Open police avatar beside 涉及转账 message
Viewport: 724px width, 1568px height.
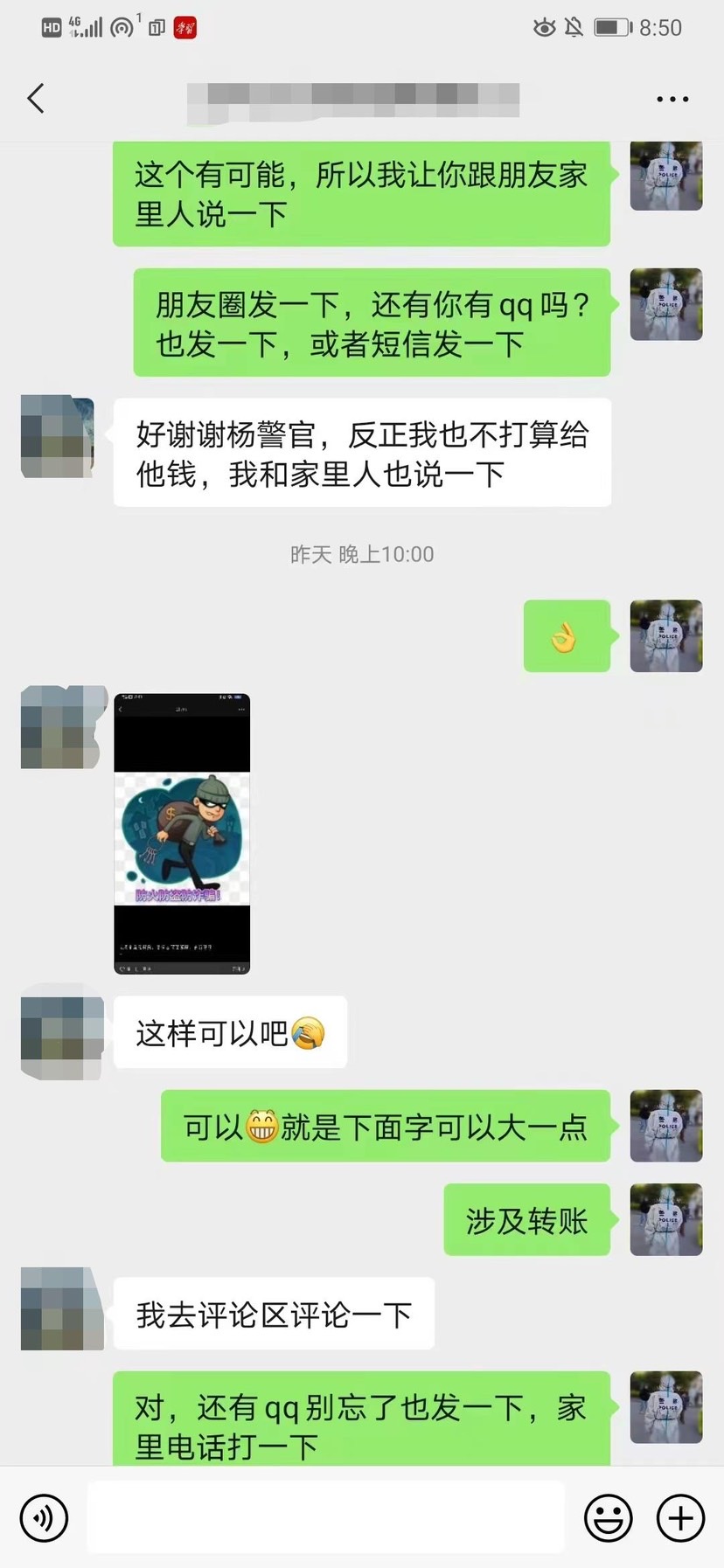pyautogui.click(x=666, y=1219)
